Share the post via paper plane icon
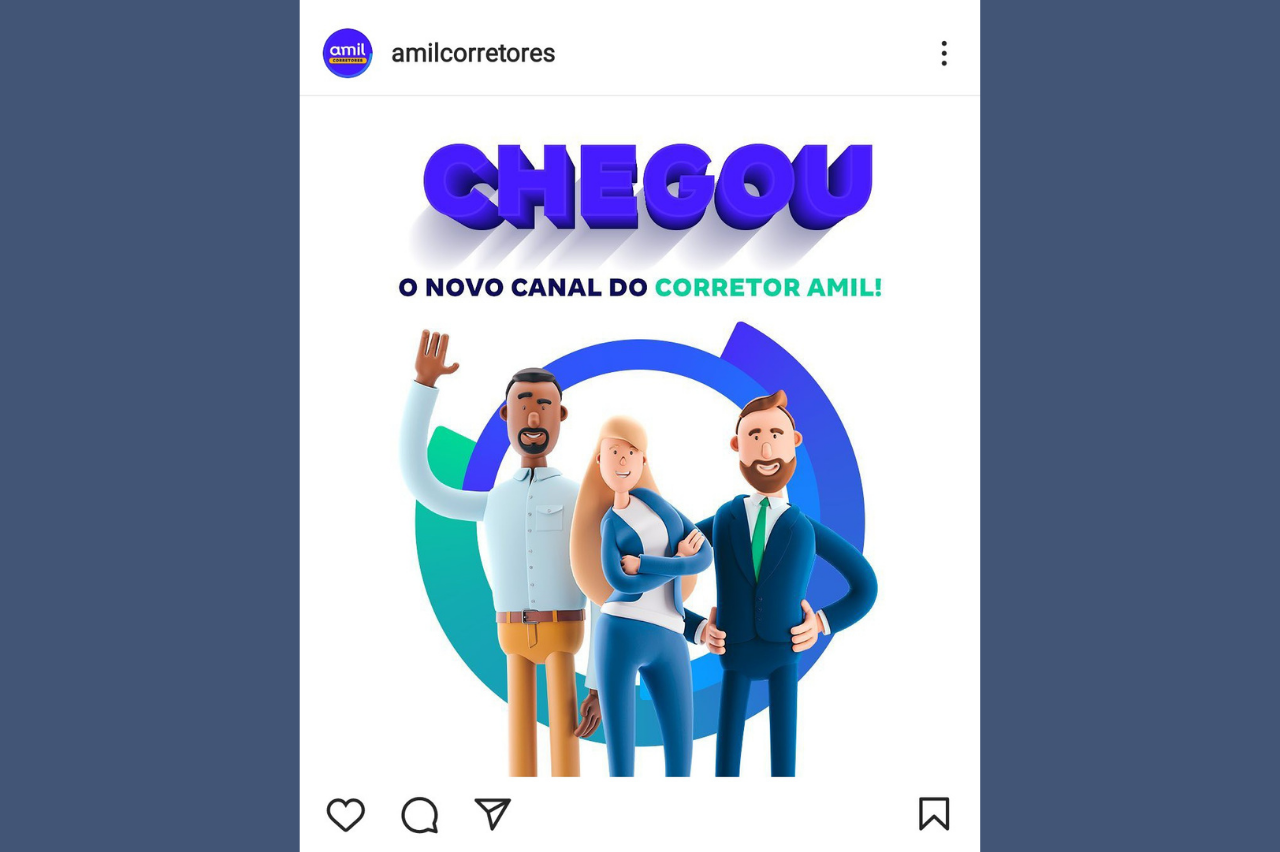 click(492, 814)
